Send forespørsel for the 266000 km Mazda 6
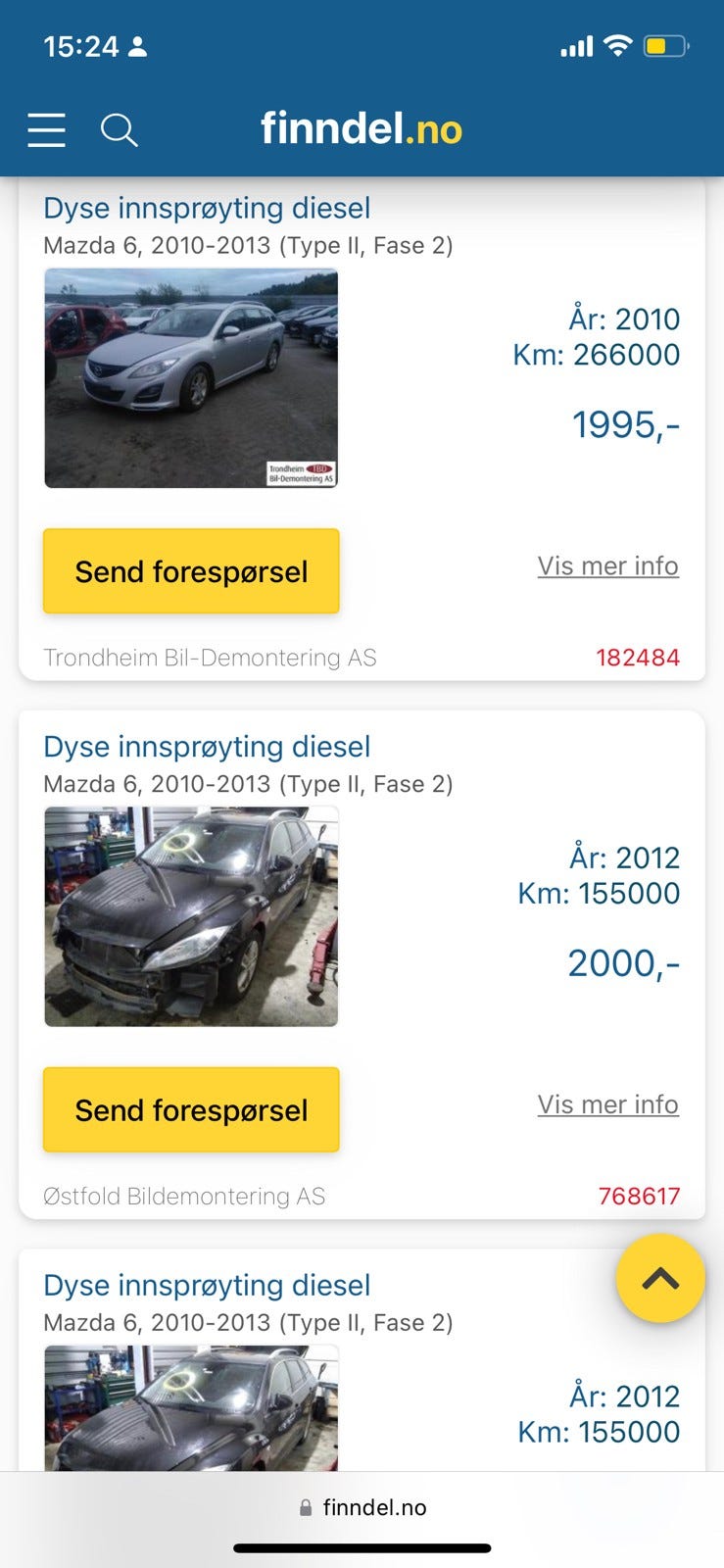724x1568 pixels. coord(191,571)
